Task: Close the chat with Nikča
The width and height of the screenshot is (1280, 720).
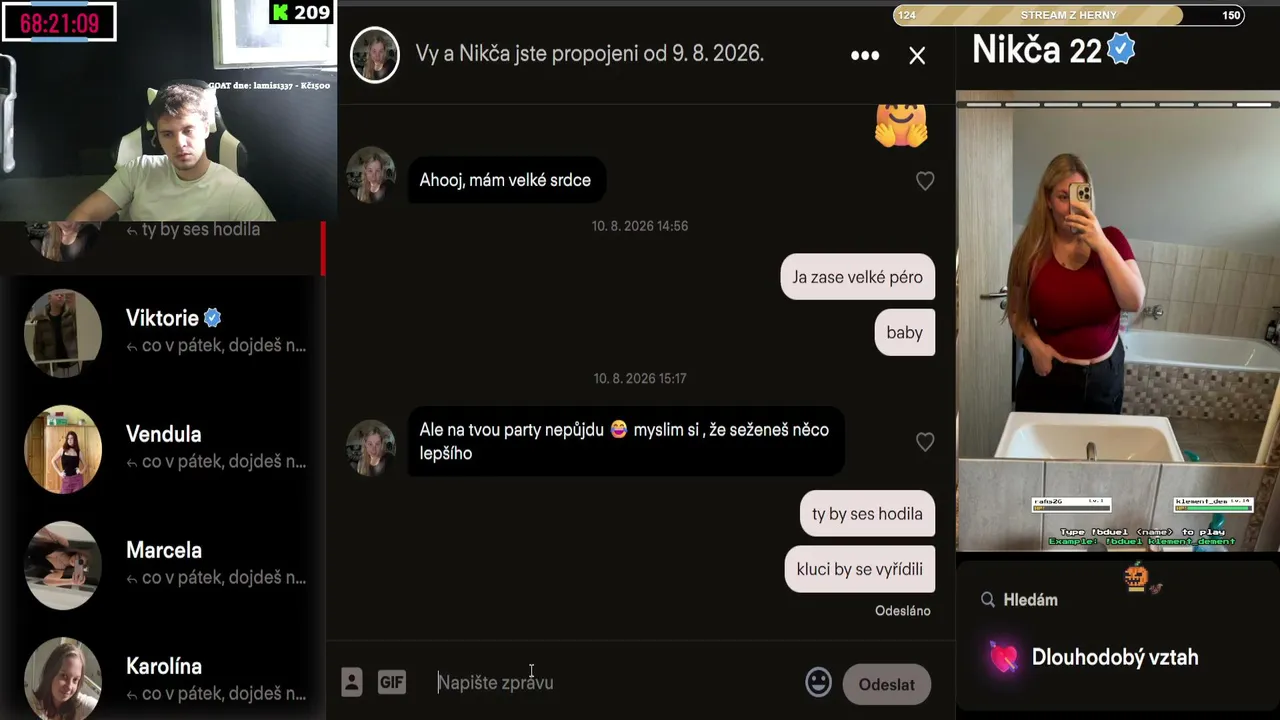Action: coord(917,56)
